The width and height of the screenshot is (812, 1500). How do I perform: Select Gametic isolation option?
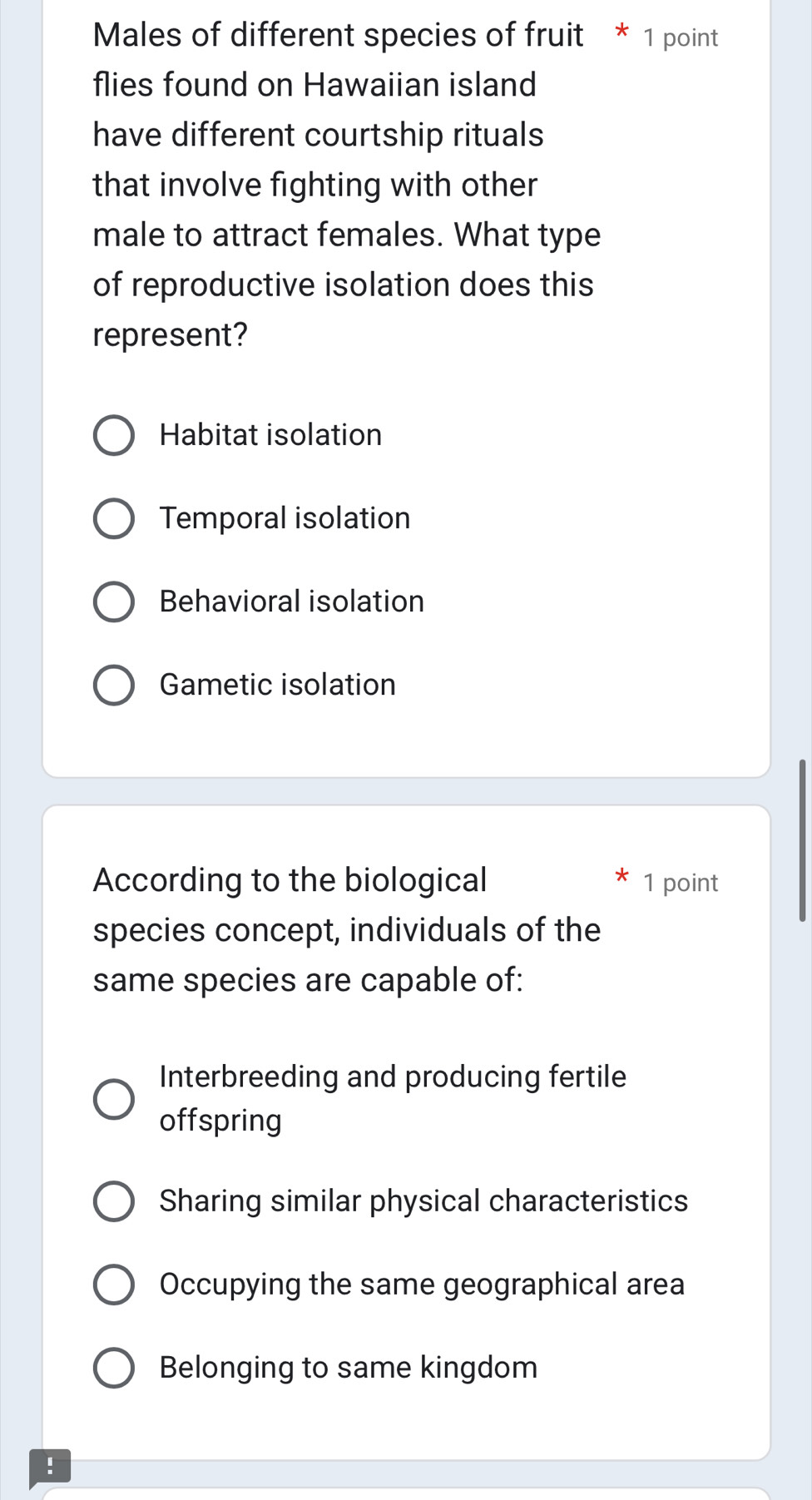(114, 684)
